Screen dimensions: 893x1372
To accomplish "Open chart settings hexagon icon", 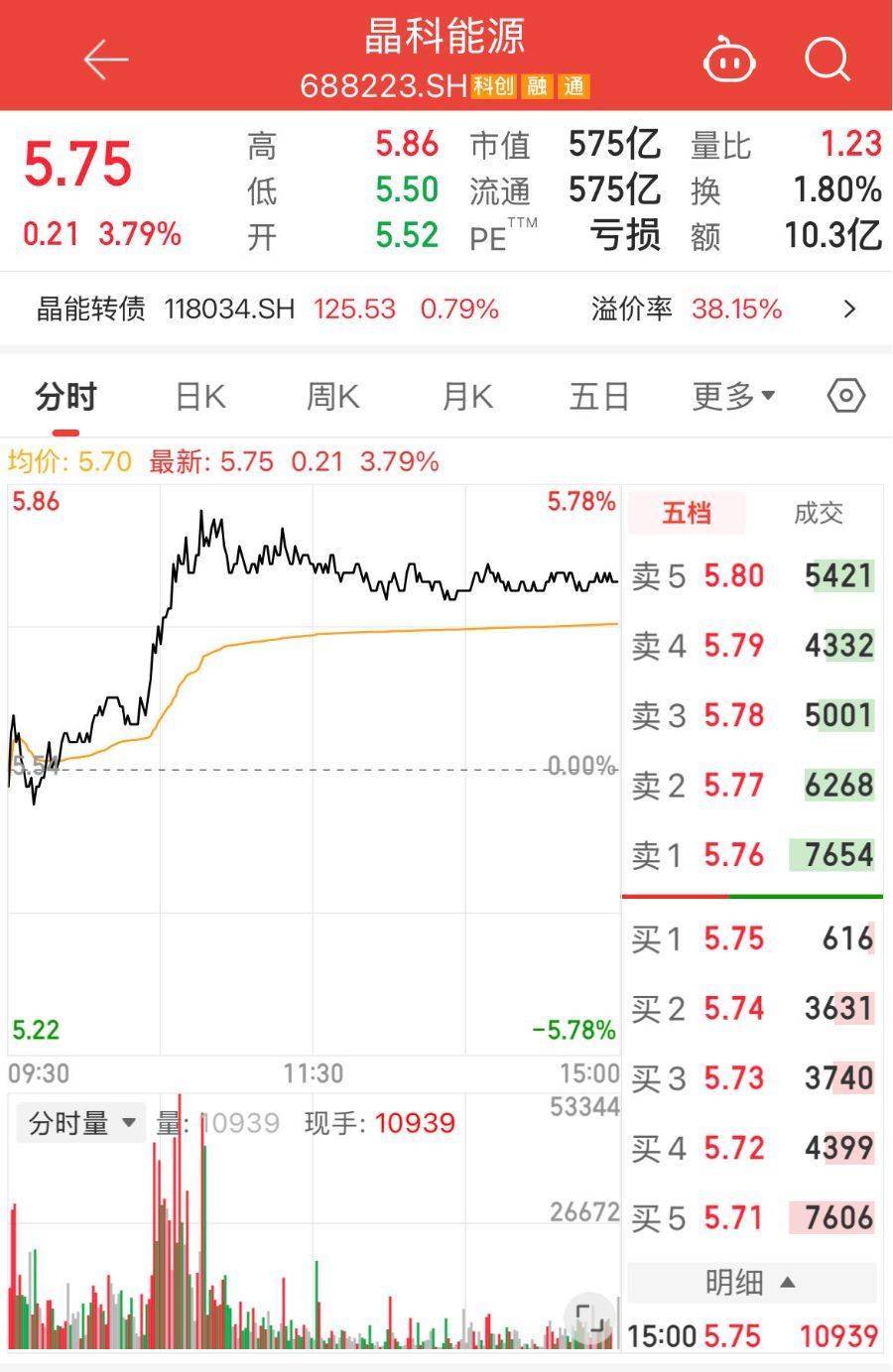I will (x=845, y=397).
